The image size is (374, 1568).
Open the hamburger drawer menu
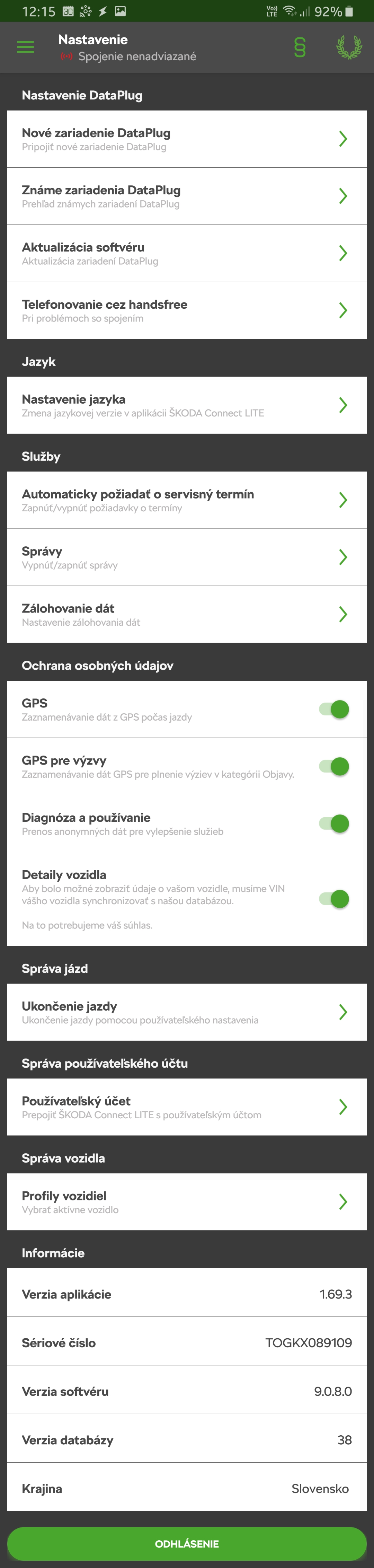[x=26, y=47]
